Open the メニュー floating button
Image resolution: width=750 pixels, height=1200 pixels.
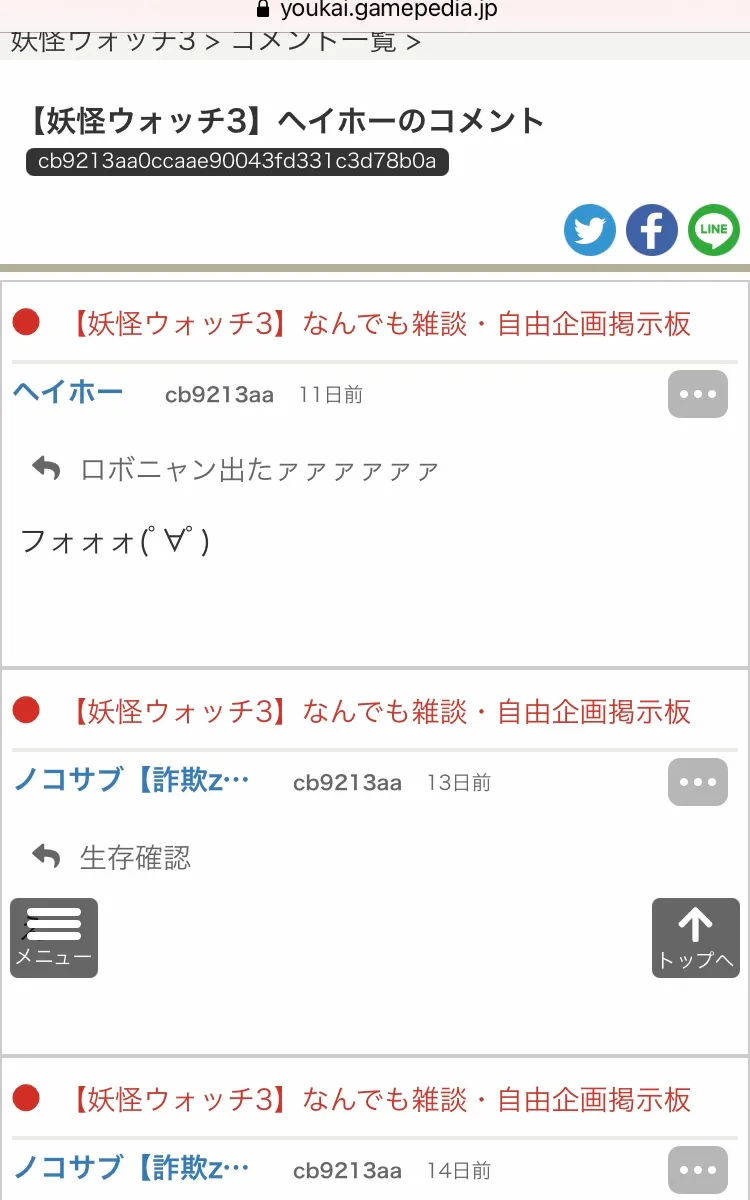(54, 938)
